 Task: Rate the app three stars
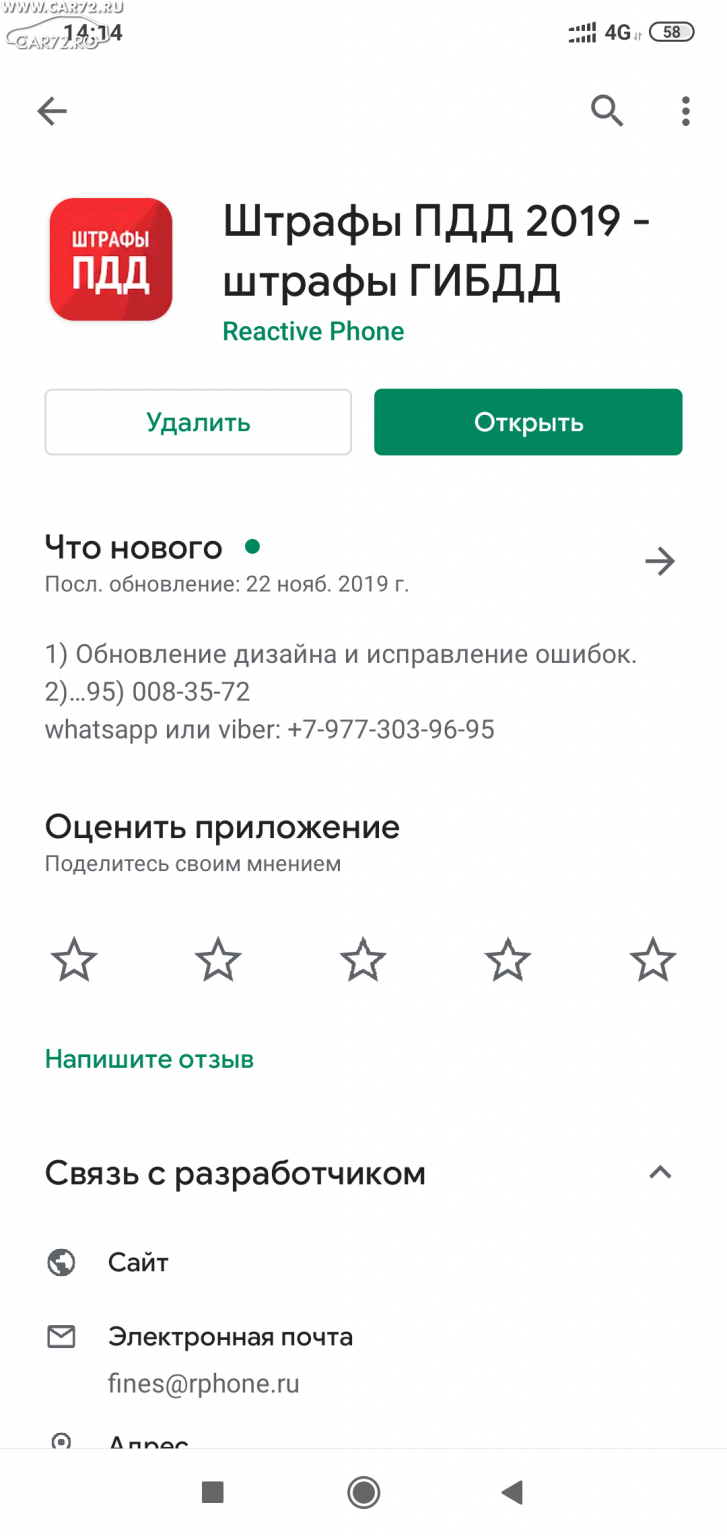point(363,960)
